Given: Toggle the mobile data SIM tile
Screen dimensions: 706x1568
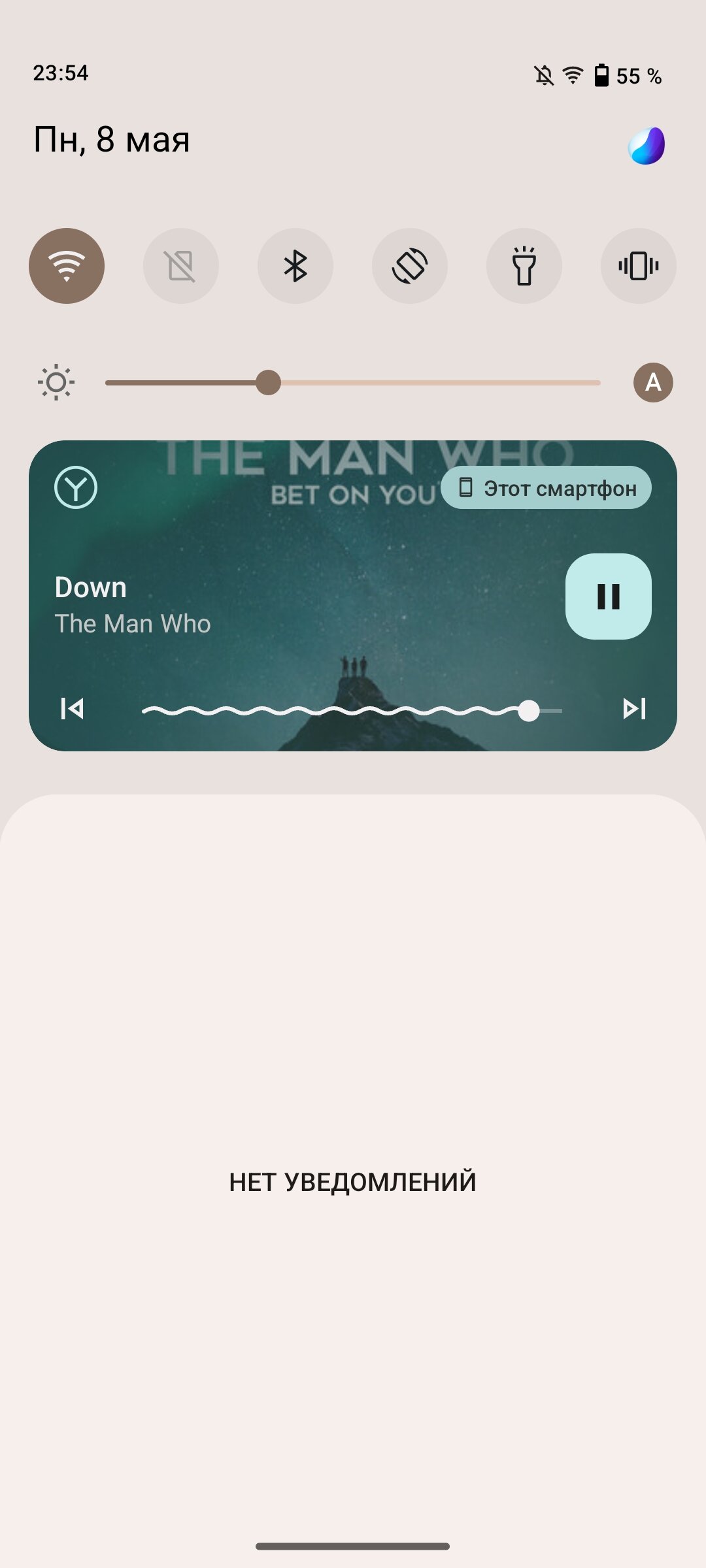Looking at the screenshot, I should point(181,266).
